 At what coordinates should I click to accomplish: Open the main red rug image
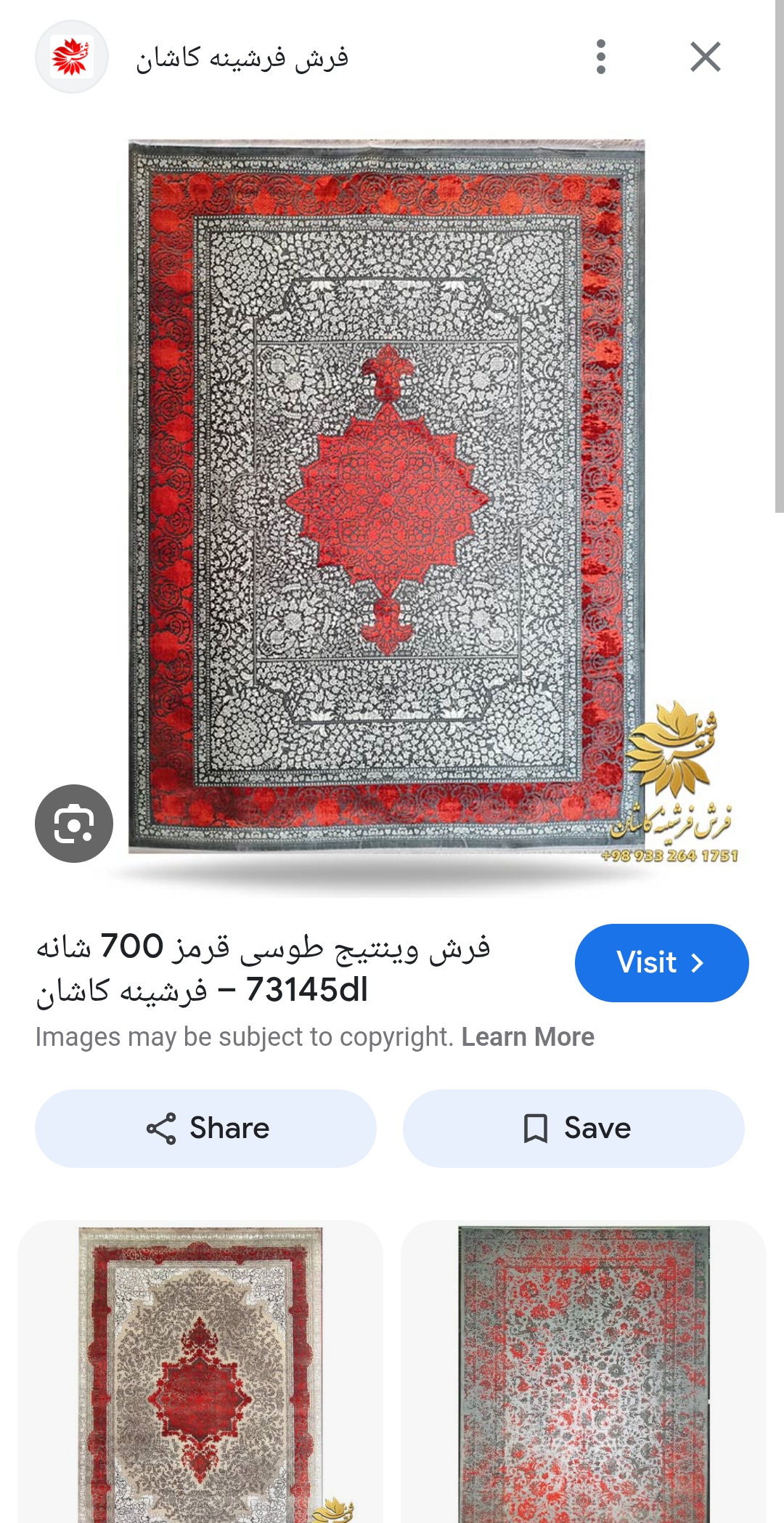[x=386, y=494]
